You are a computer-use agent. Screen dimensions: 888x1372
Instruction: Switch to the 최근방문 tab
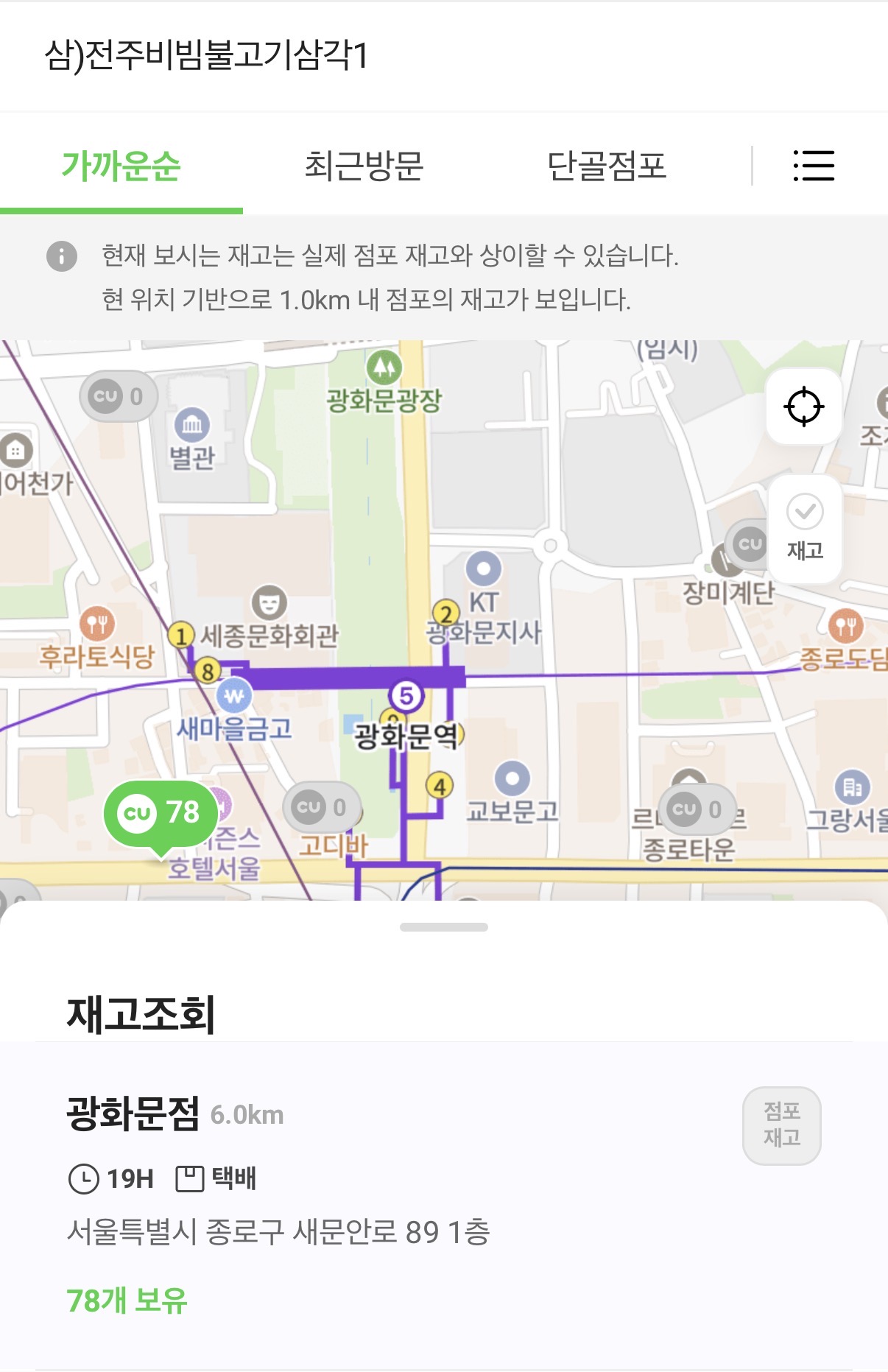[x=365, y=166]
